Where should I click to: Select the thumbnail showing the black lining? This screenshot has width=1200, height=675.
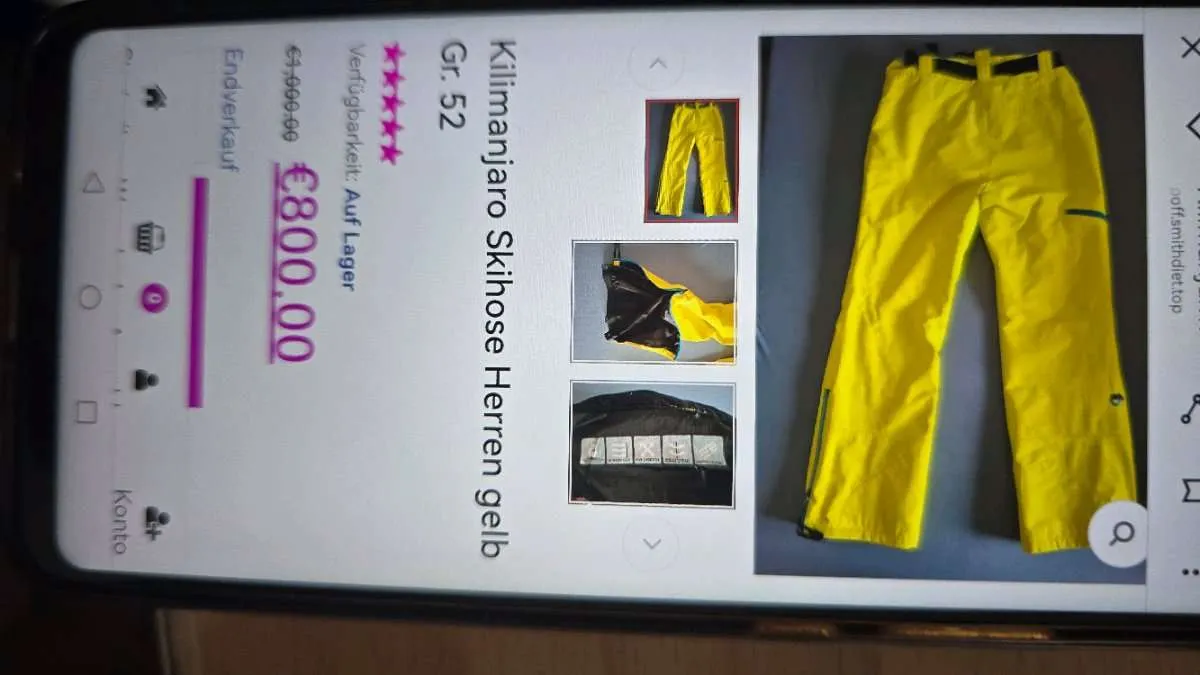tap(654, 302)
